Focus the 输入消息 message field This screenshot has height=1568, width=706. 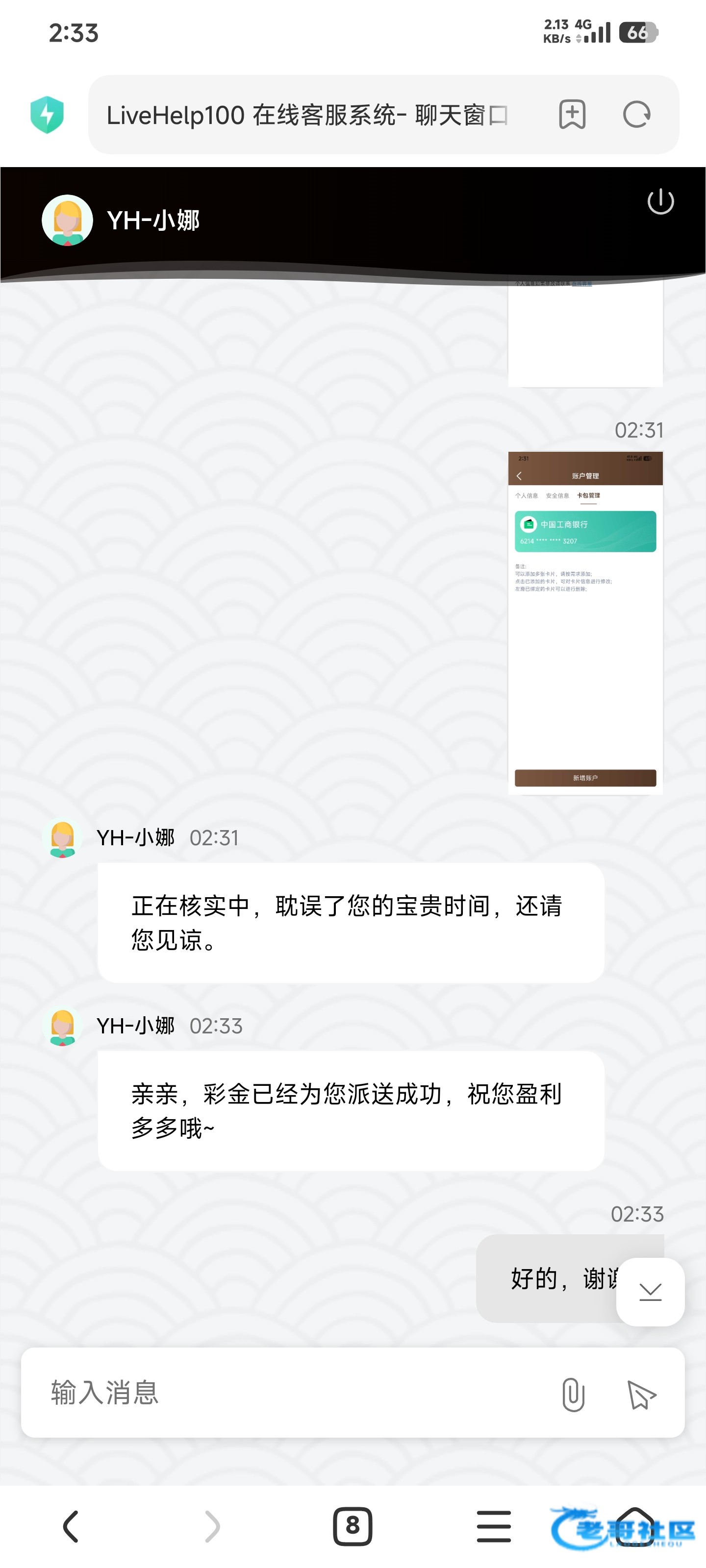click(292, 1393)
